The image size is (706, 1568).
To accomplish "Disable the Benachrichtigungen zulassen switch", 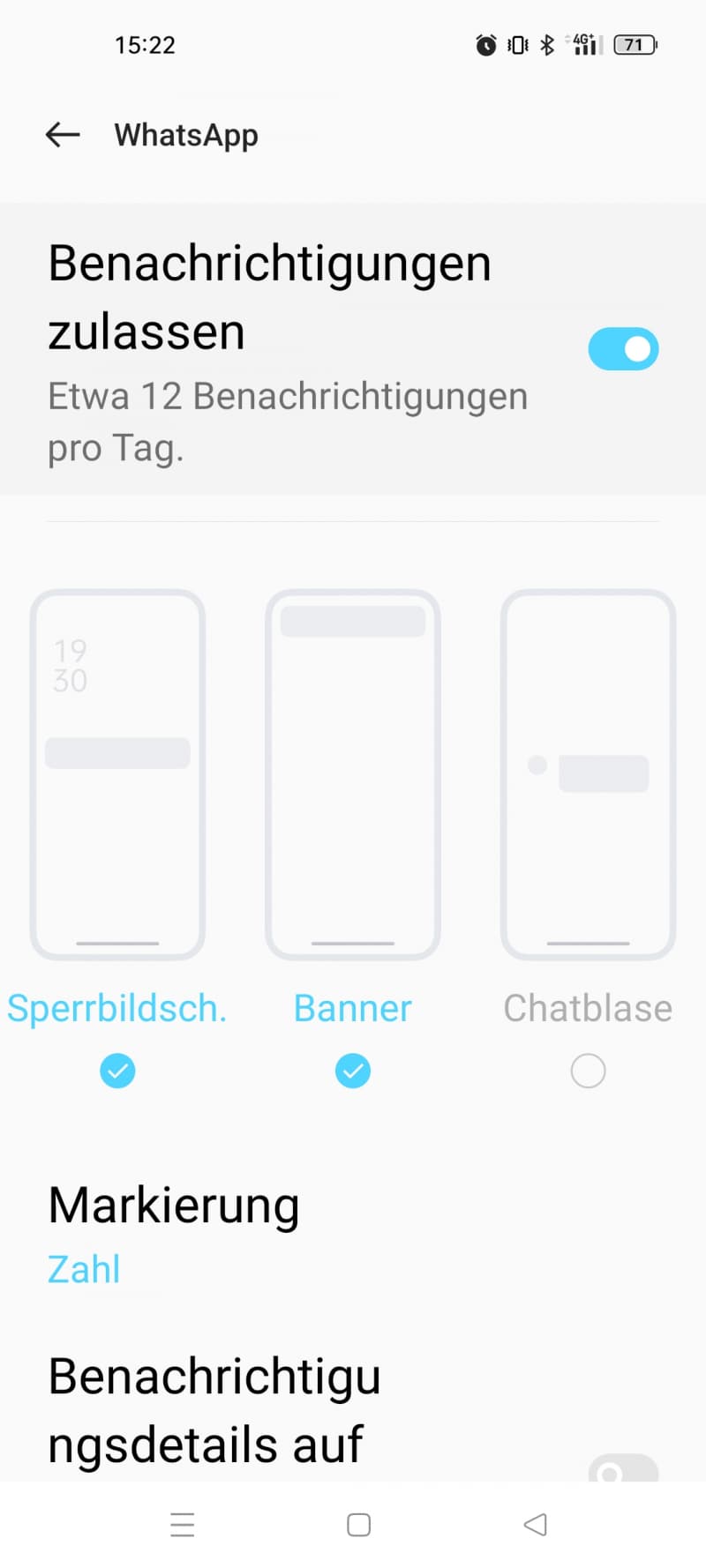I will (623, 349).
